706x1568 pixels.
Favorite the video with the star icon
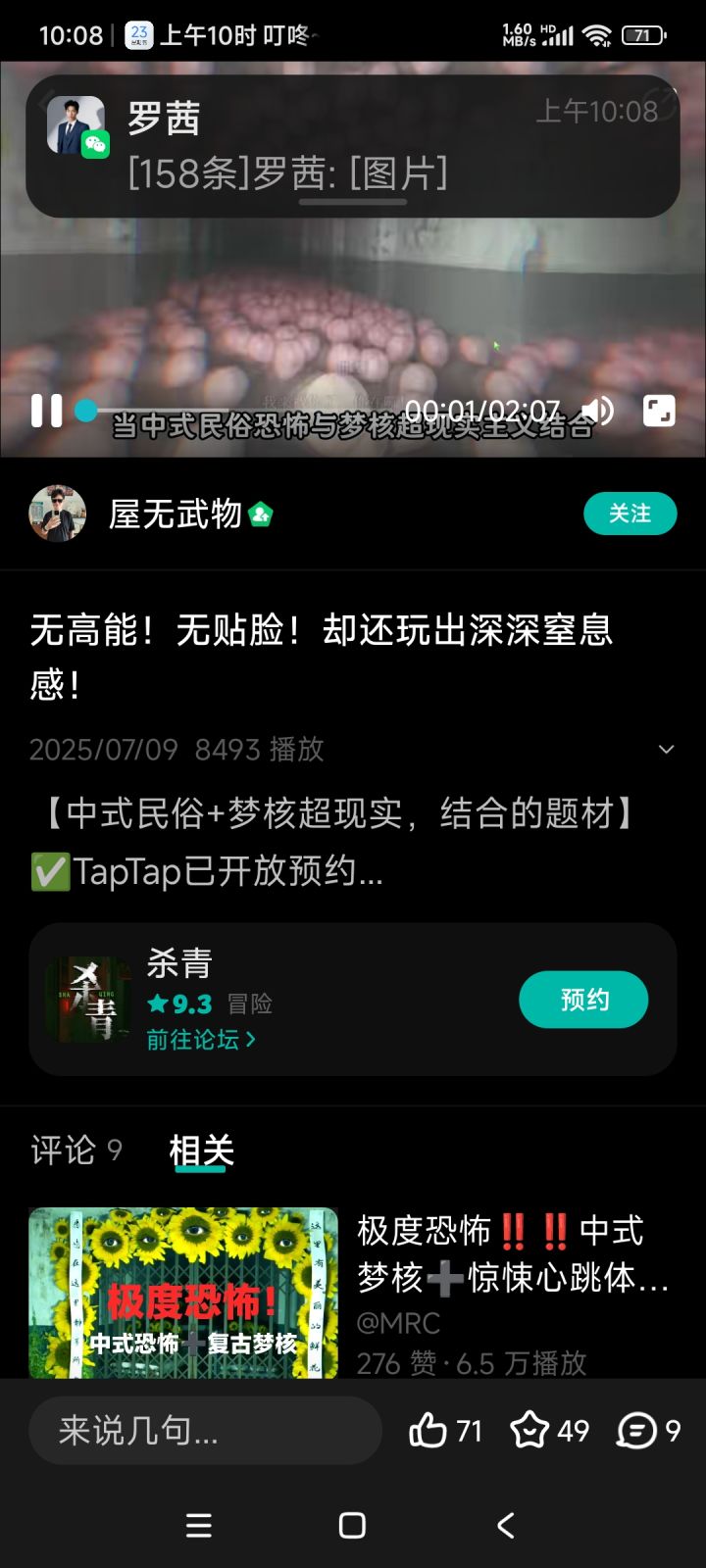pos(529,1430)
